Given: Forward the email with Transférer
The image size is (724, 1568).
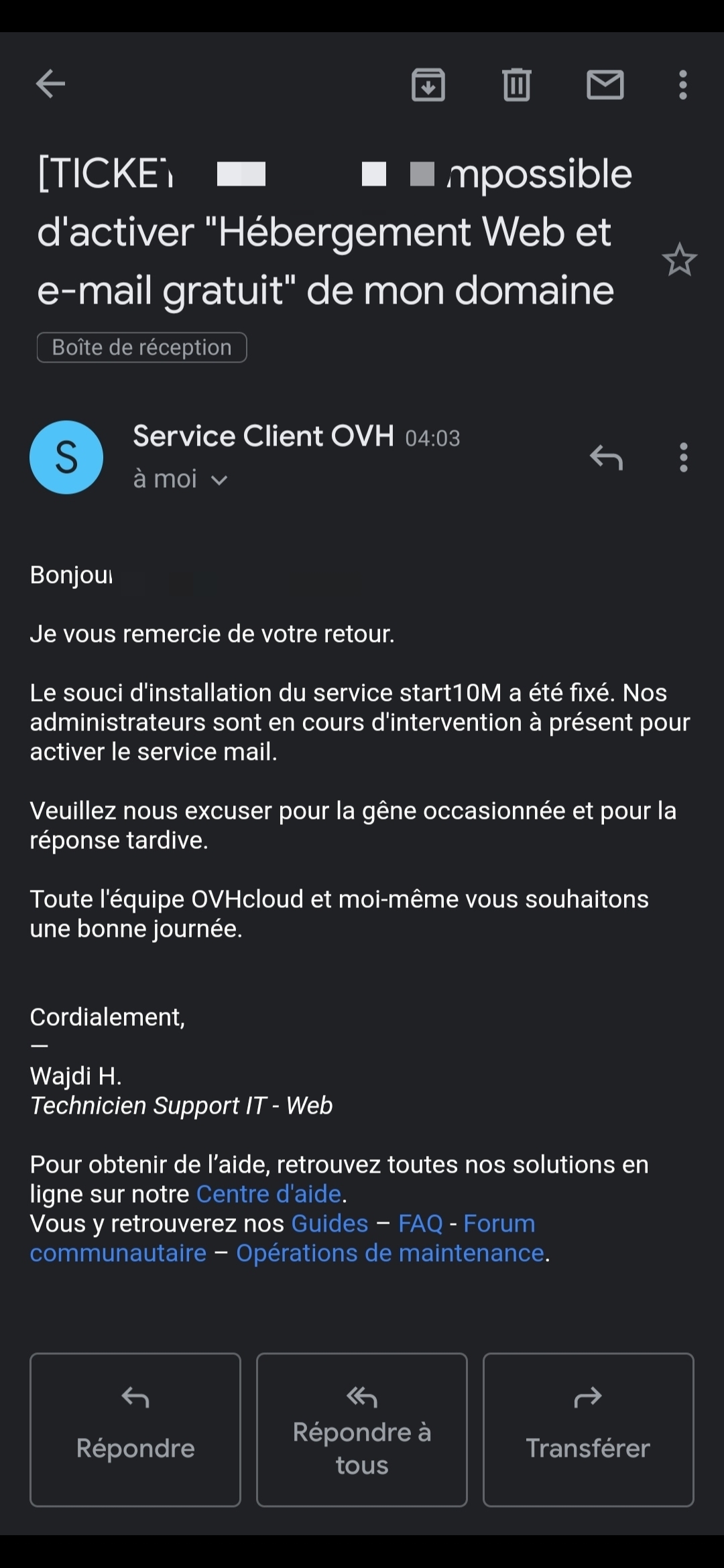Looking at the screenshot, I should point(588,1430).
